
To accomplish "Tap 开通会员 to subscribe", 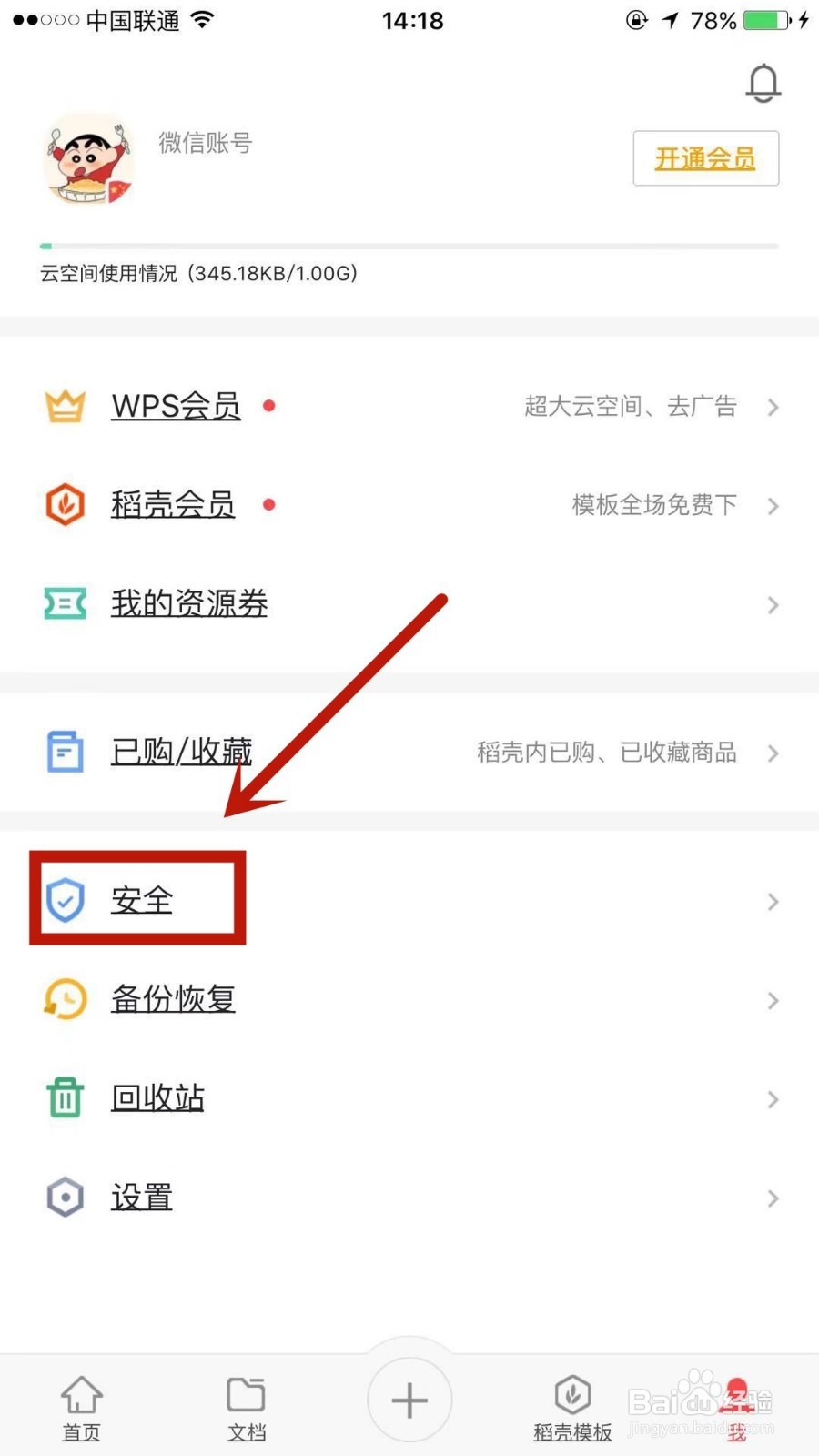I will (705, 158).
